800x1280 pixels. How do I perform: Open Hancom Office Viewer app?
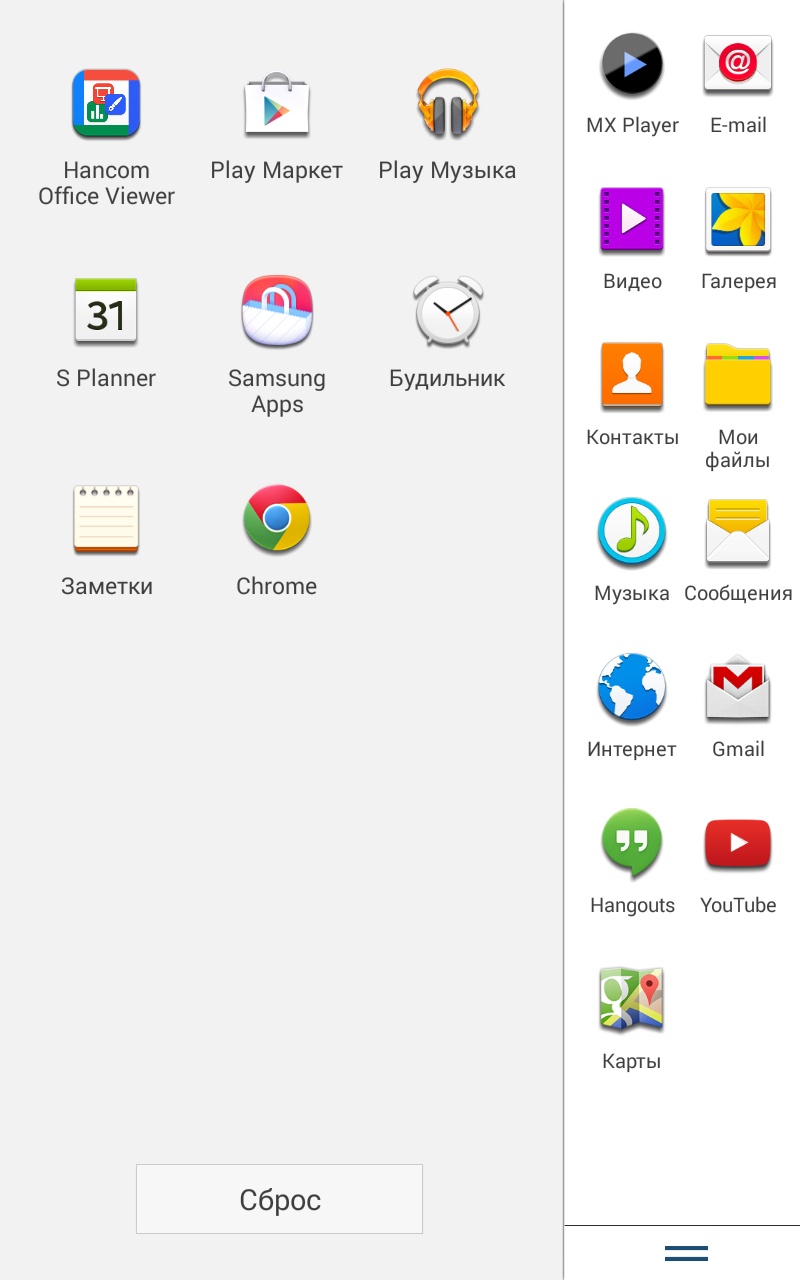[x=106, y=104]
